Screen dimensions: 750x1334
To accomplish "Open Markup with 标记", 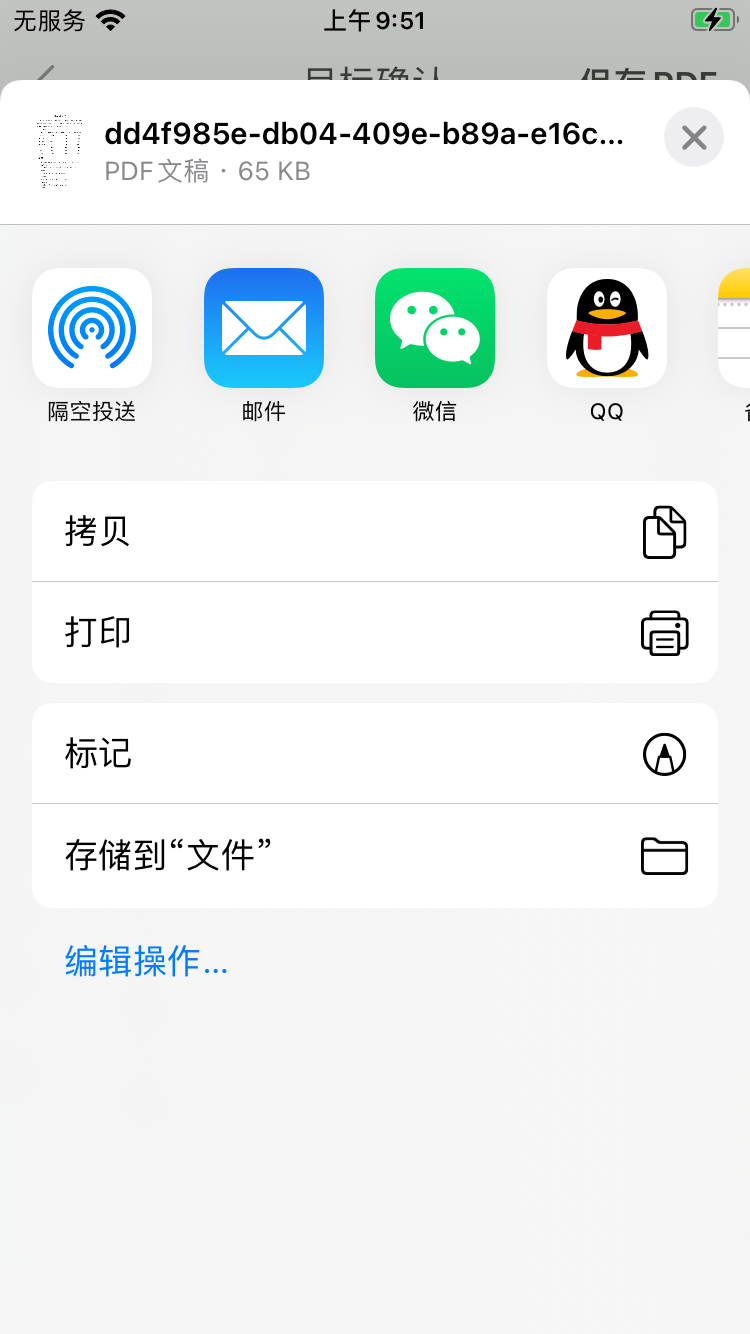I will [x=375, y=753].
